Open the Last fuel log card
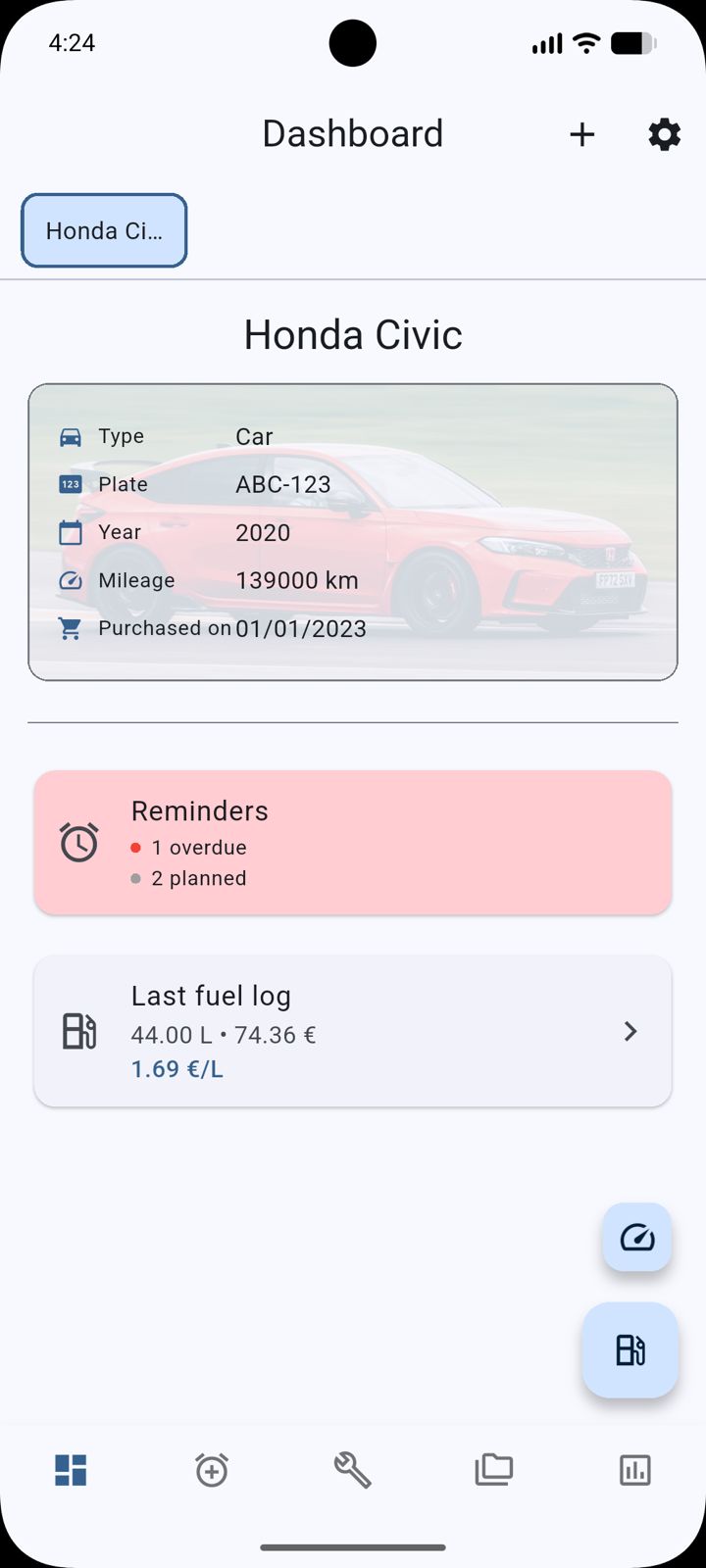706x1568 pixels. tap(353, 1031)
